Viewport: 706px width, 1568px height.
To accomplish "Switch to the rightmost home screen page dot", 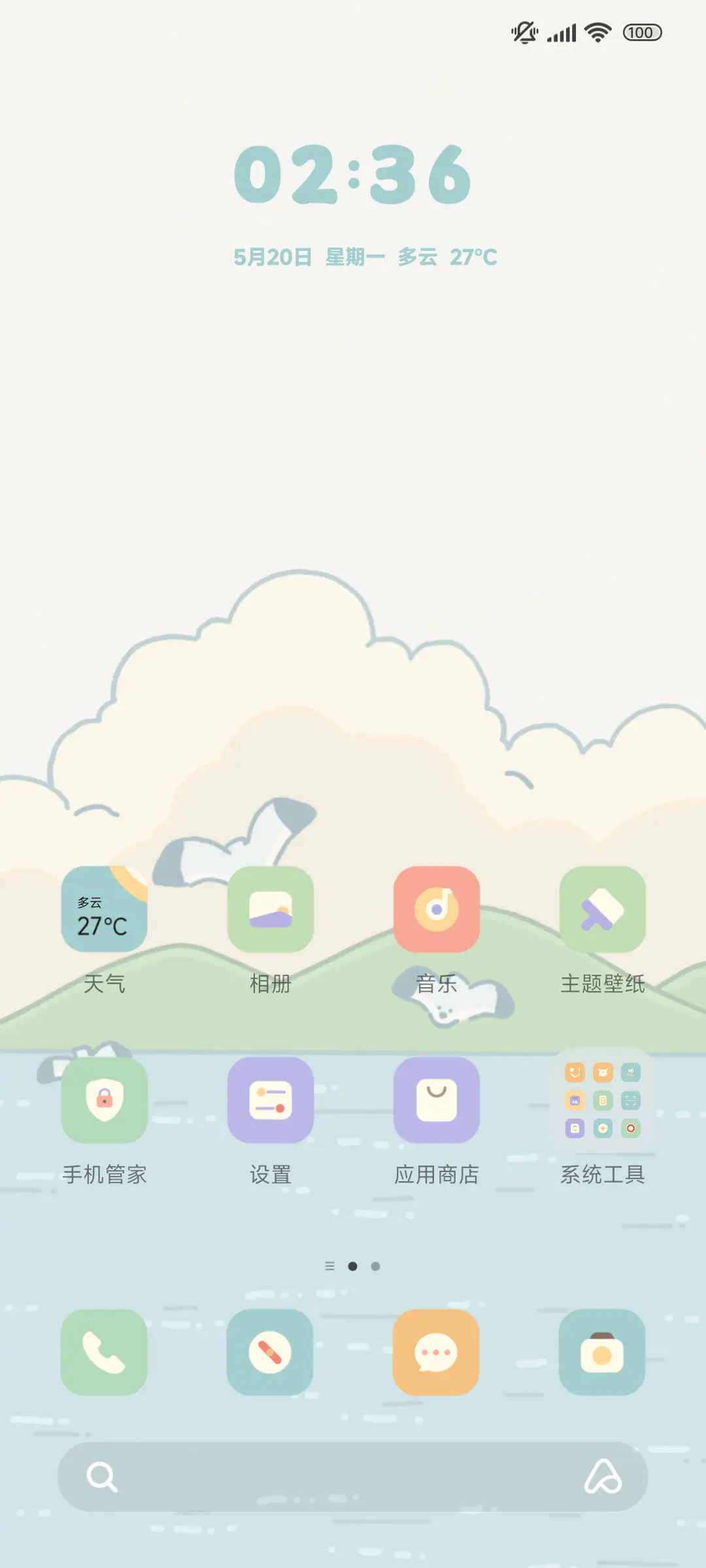I will (375, 1266).
